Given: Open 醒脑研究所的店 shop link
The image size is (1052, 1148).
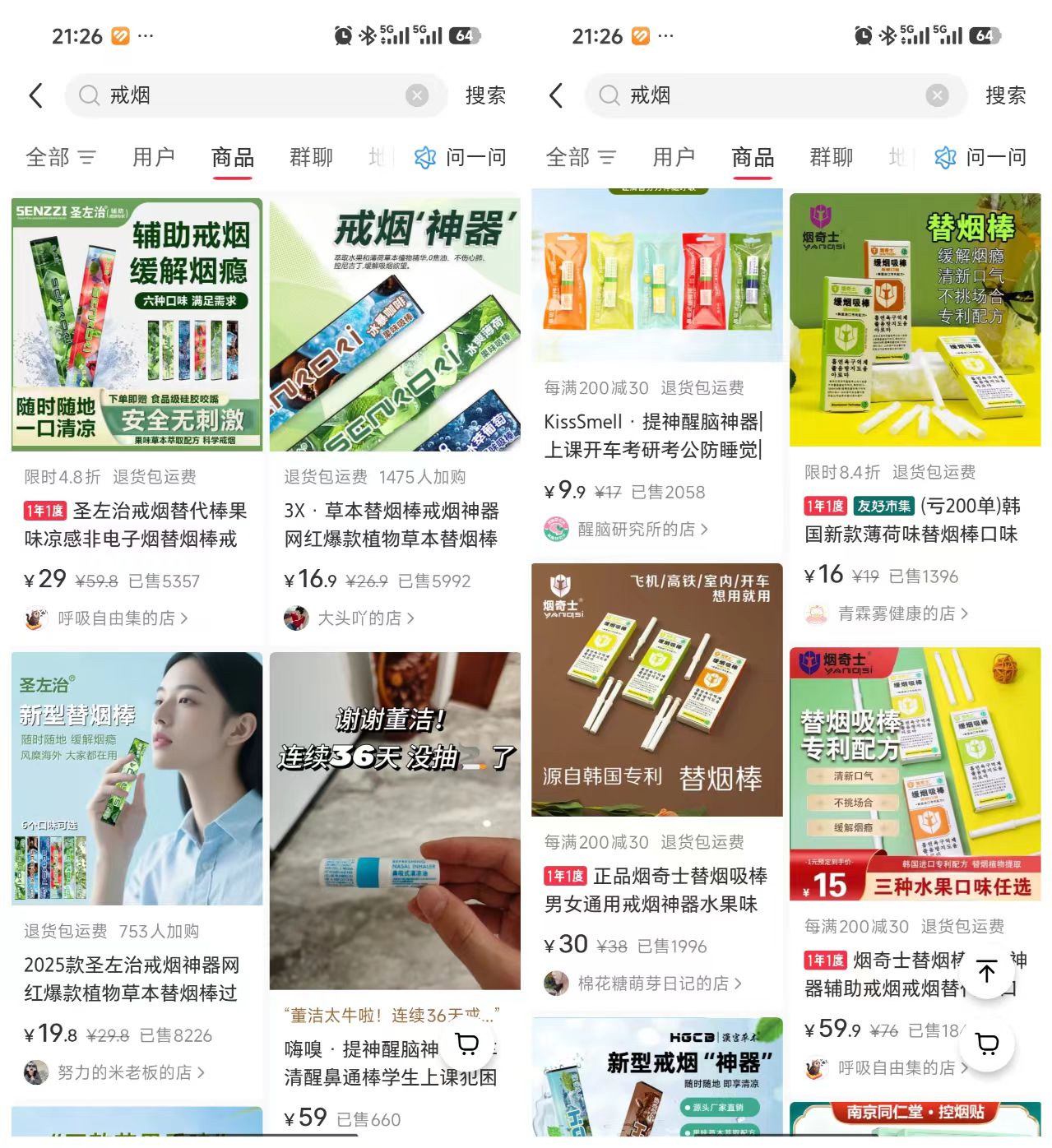Looking at the screenshot, I should 635,529.
